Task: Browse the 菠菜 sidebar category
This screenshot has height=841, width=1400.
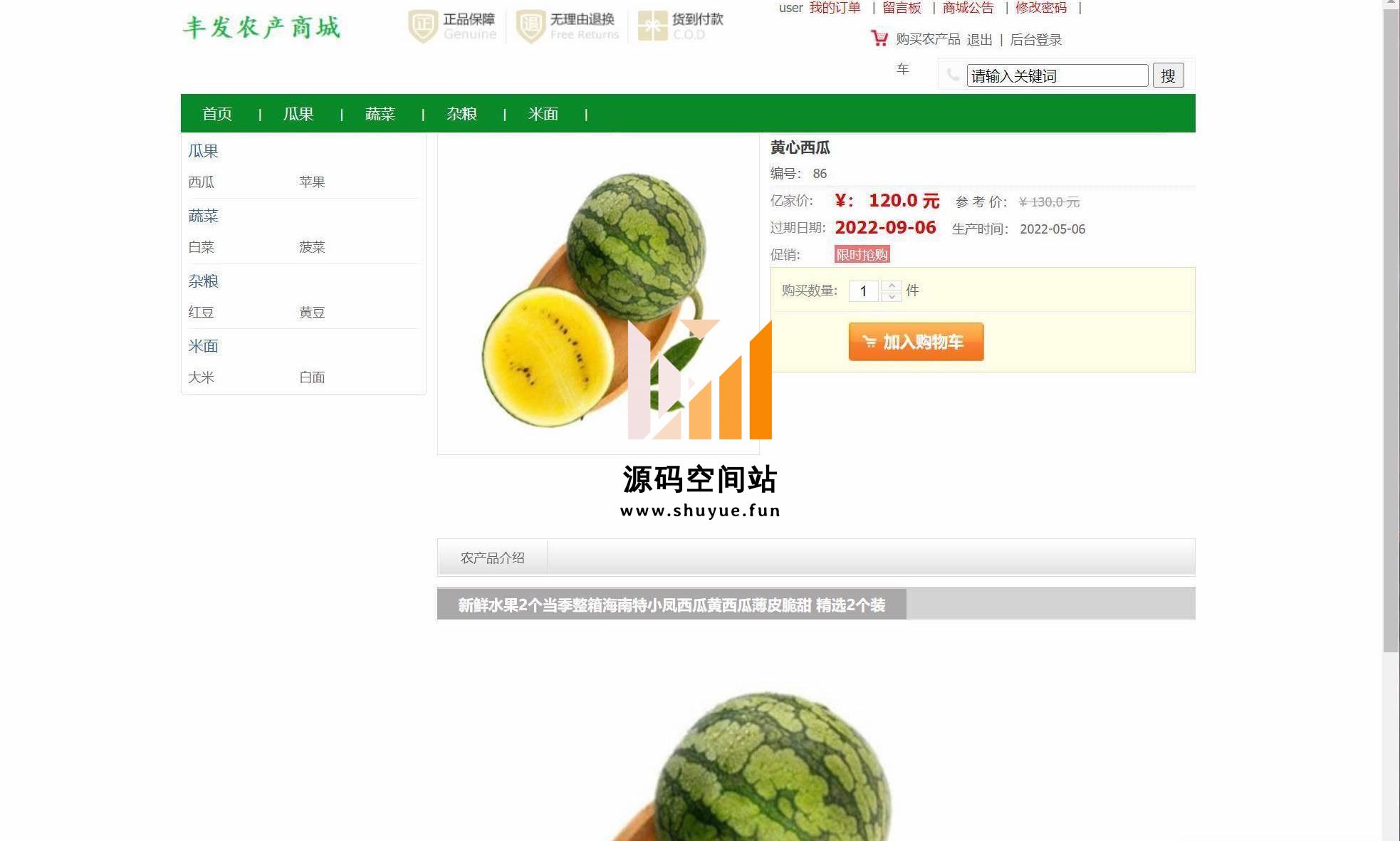Action: (312, 247)
